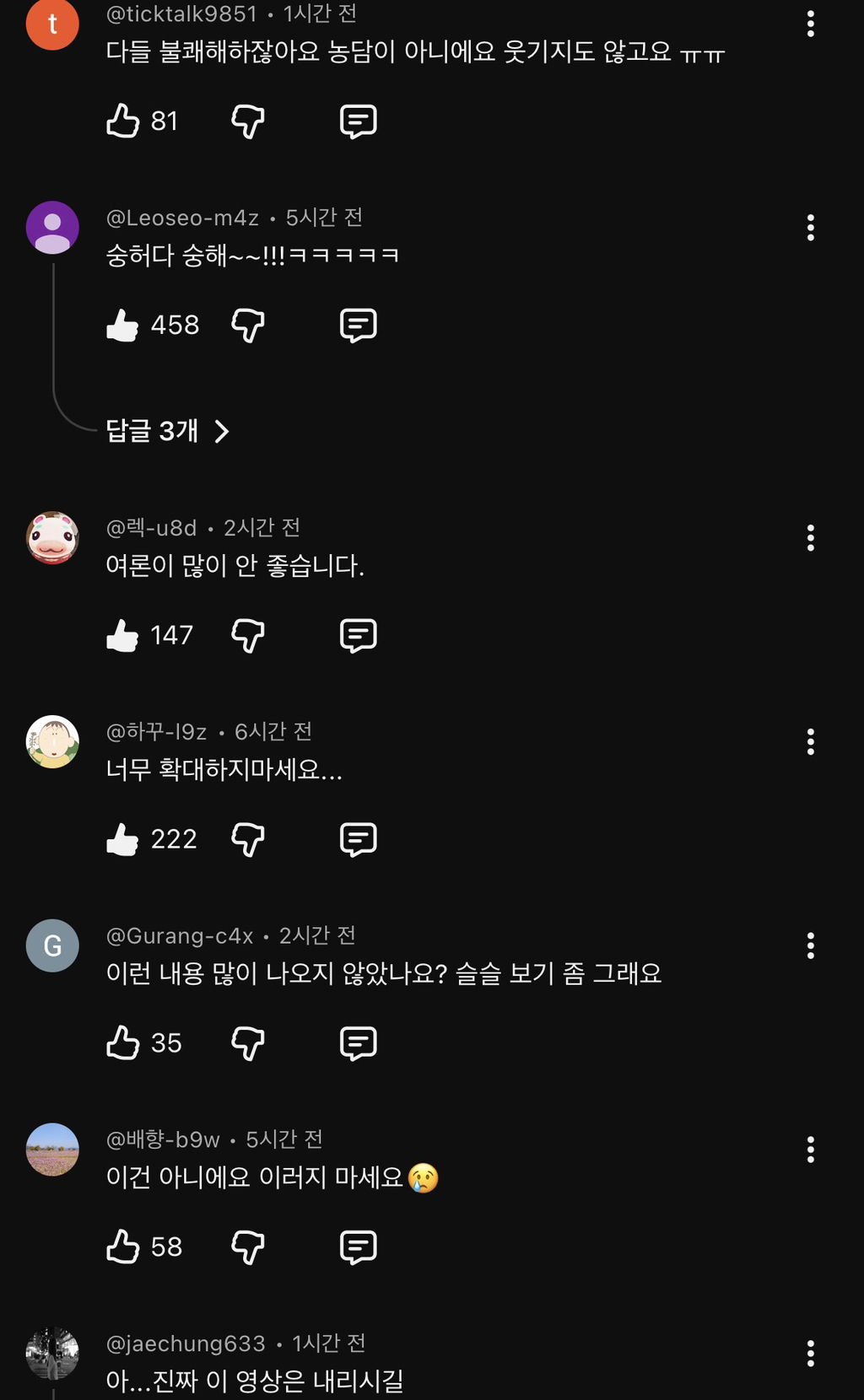Dislike the comment by @배향-b9w
This screenshot has width=864, height=1400.
(x=248, y=1247)
